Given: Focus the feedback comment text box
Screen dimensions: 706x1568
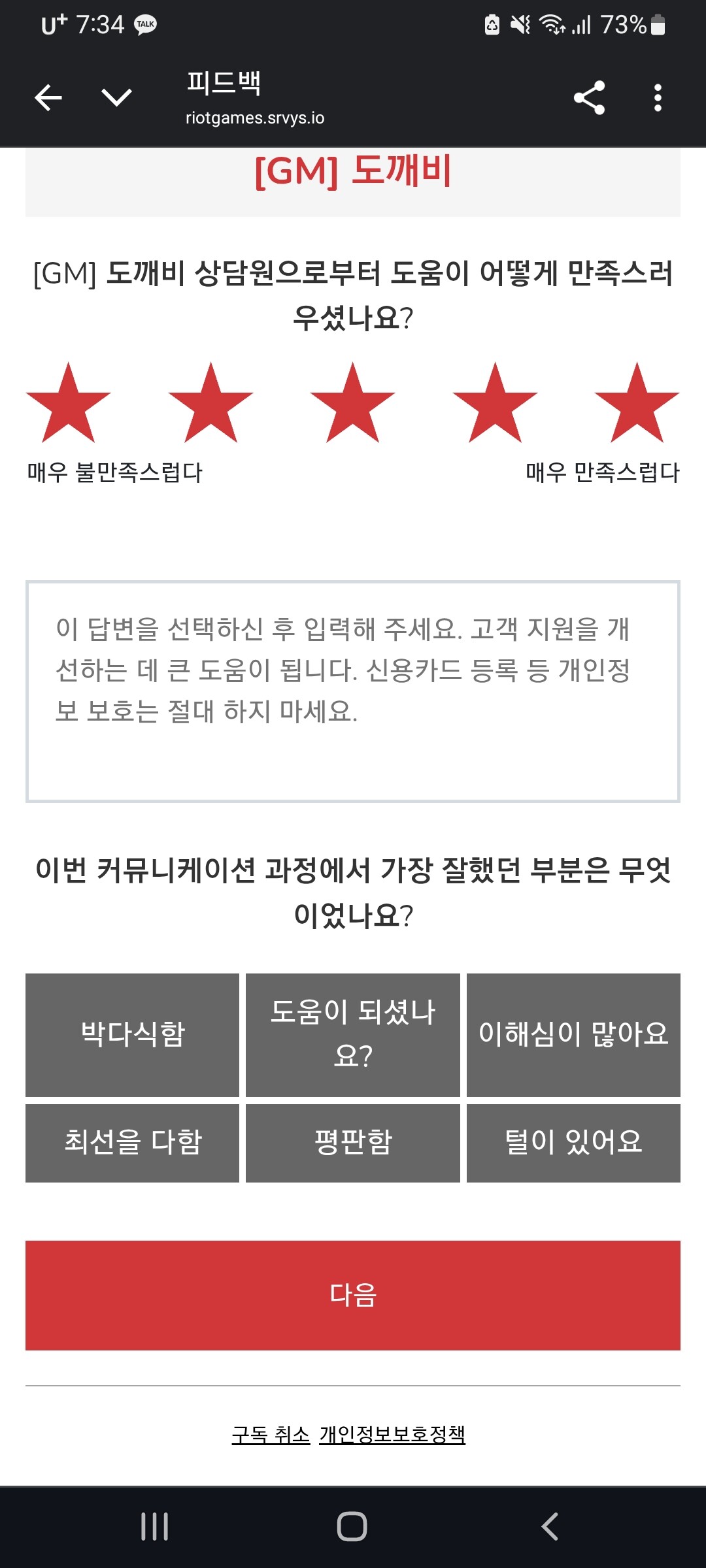Looking at the screenshot, I should (x=353, y=691).
